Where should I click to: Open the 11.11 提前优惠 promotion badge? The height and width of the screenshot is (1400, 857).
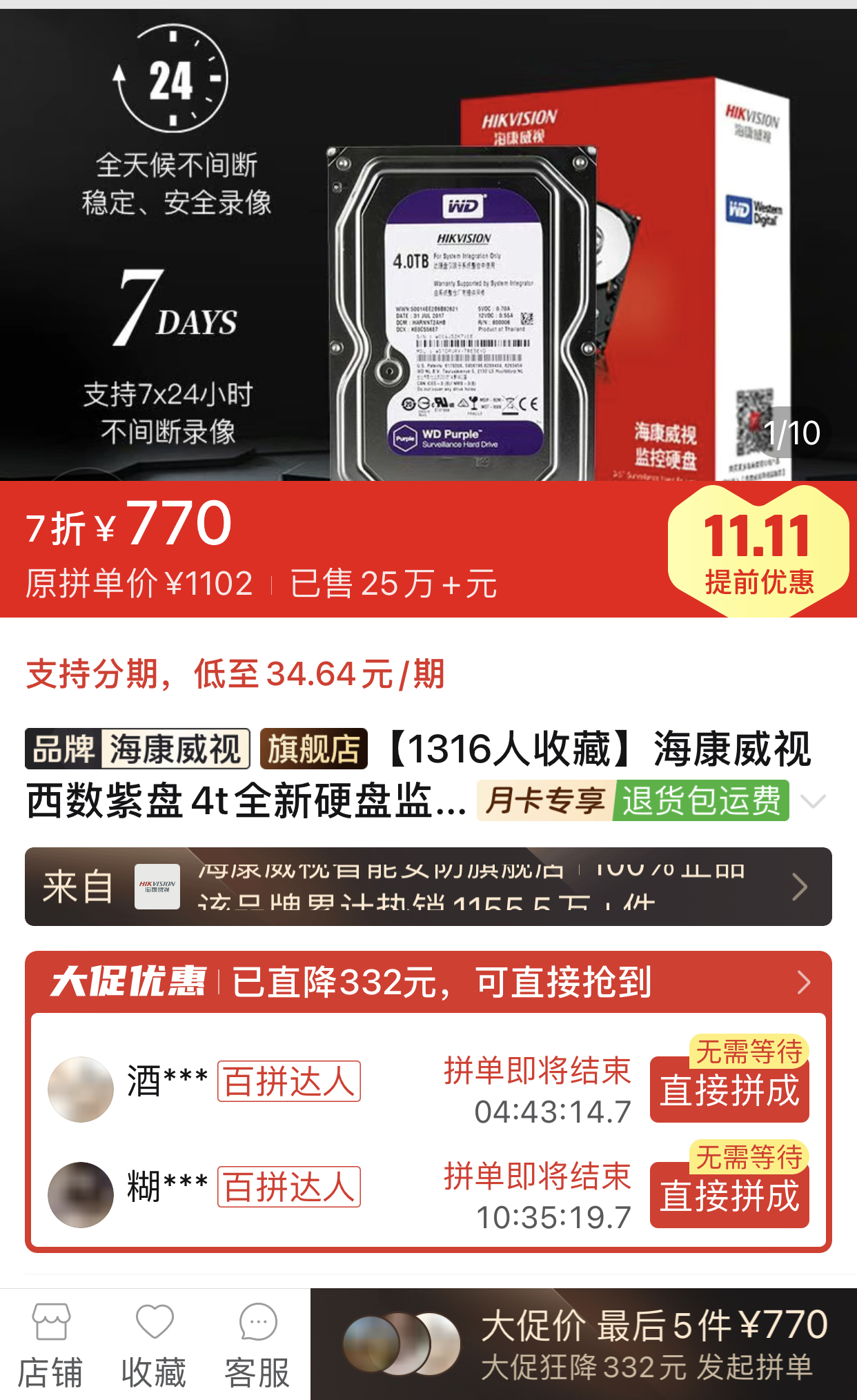[758, 551]
